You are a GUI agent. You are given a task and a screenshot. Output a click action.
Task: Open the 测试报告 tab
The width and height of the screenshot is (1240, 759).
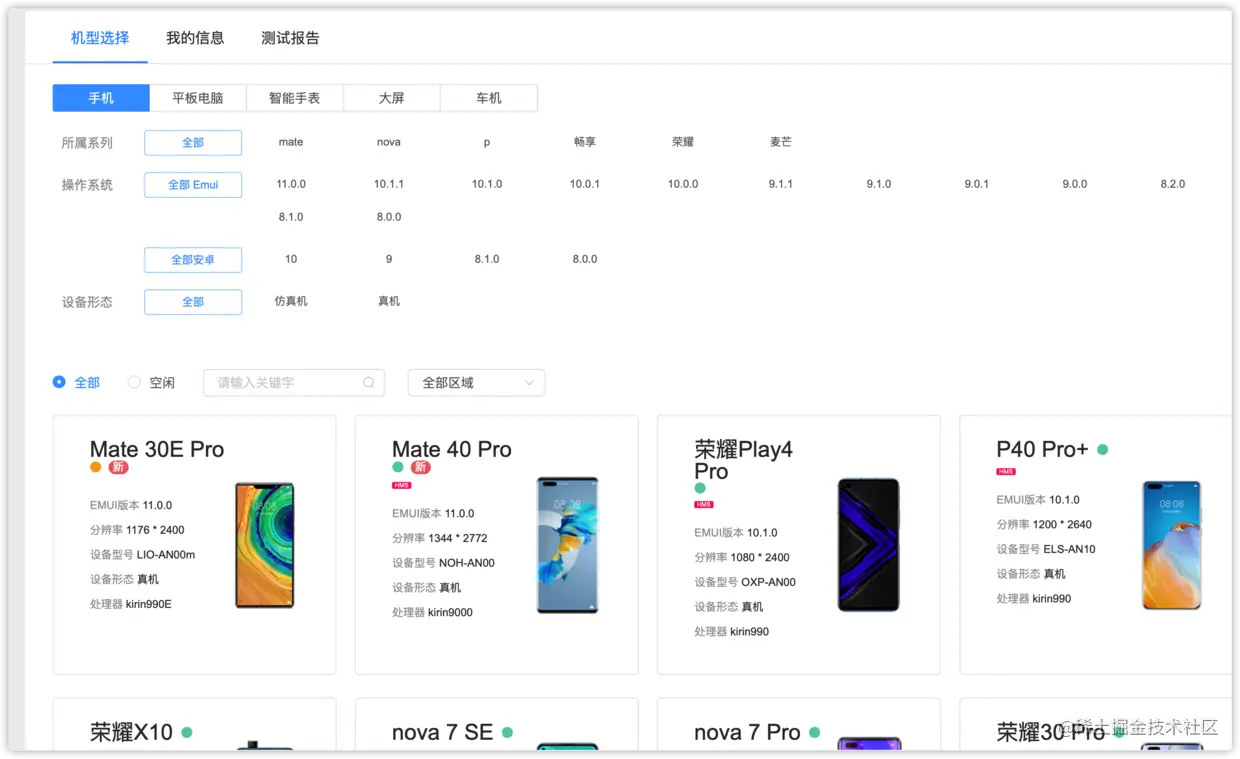290,38
